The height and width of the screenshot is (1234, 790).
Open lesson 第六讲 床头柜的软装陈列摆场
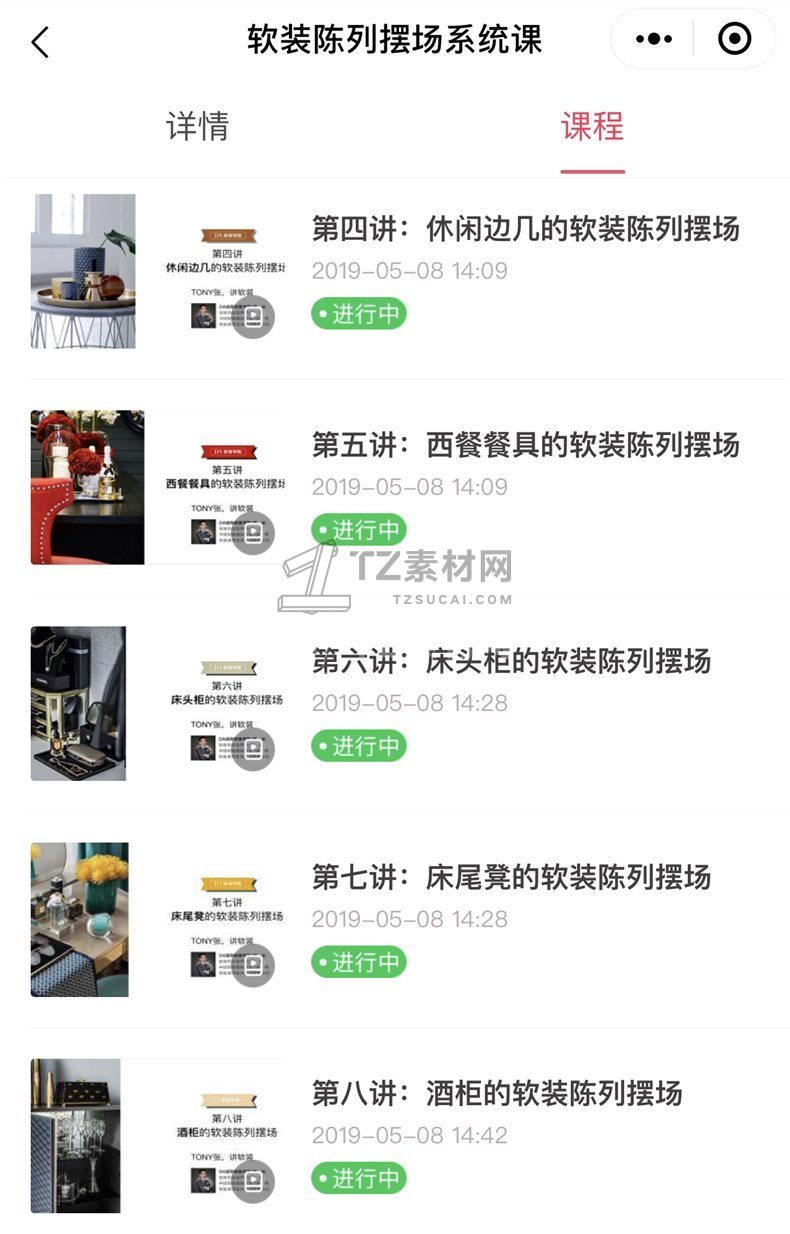click(x=511, y=661)
